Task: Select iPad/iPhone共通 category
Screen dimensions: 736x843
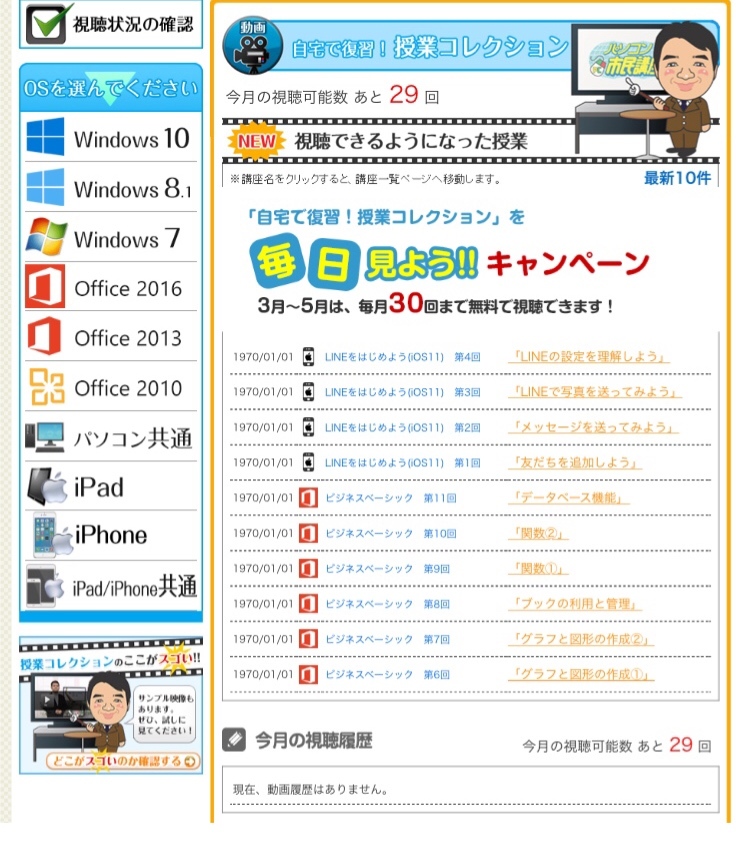Action: tap(110, 586)
